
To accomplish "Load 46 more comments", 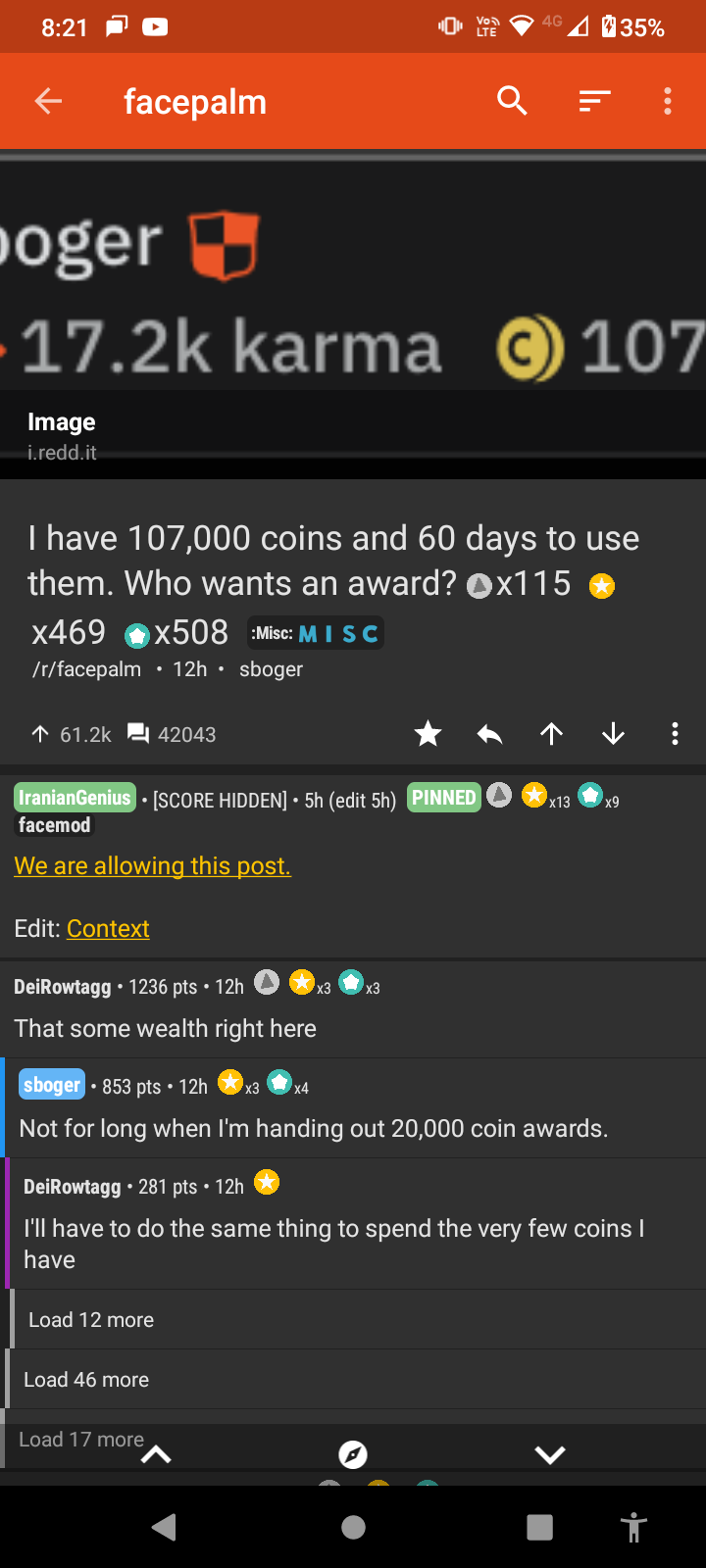I will (356, 1380).
